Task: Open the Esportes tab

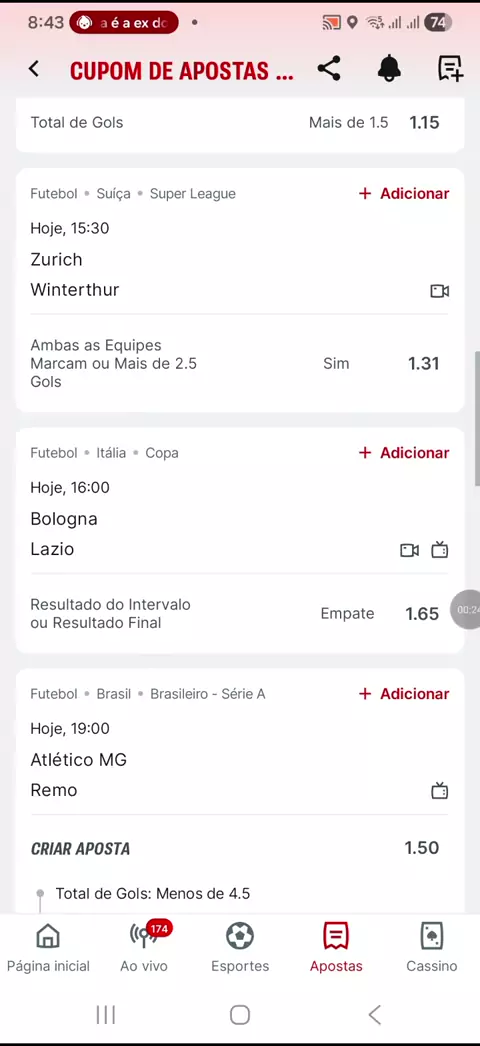Action: pyautogui.click(x=240, y=948)
